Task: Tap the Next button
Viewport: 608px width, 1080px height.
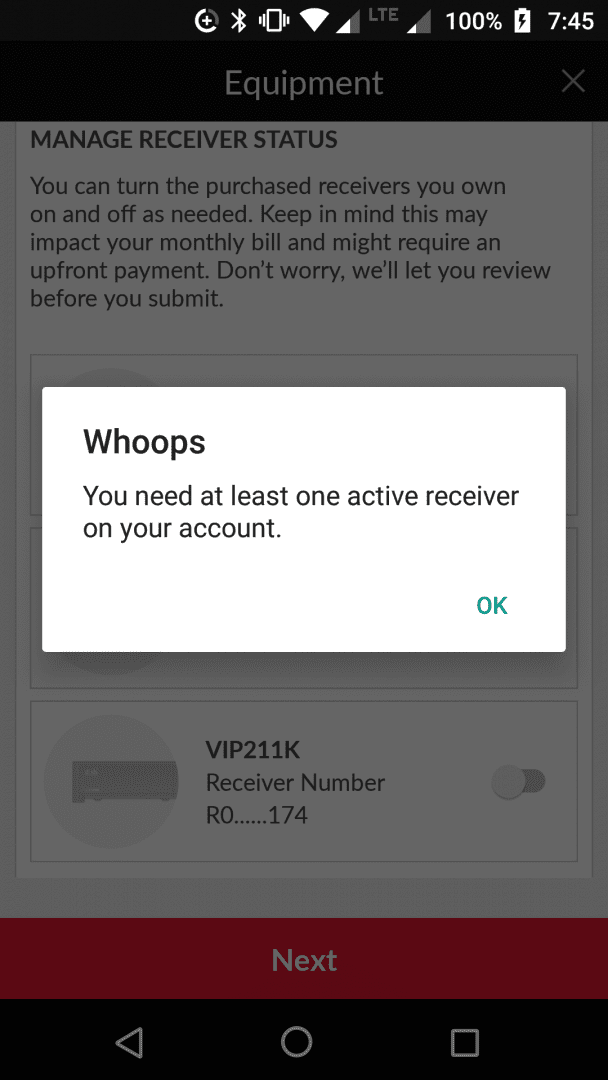Action: [x=304, y=959]
